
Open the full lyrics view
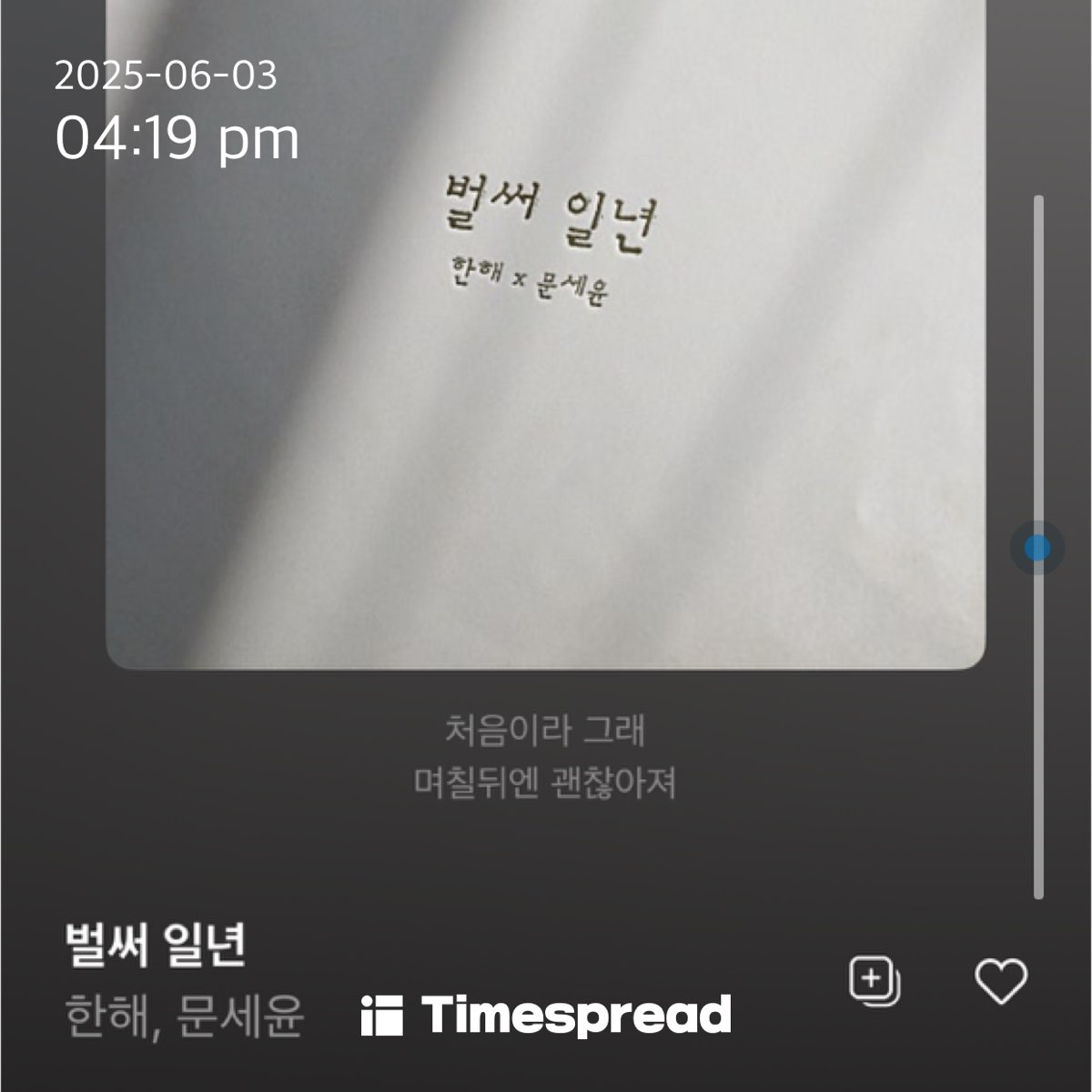click(544, 756)
